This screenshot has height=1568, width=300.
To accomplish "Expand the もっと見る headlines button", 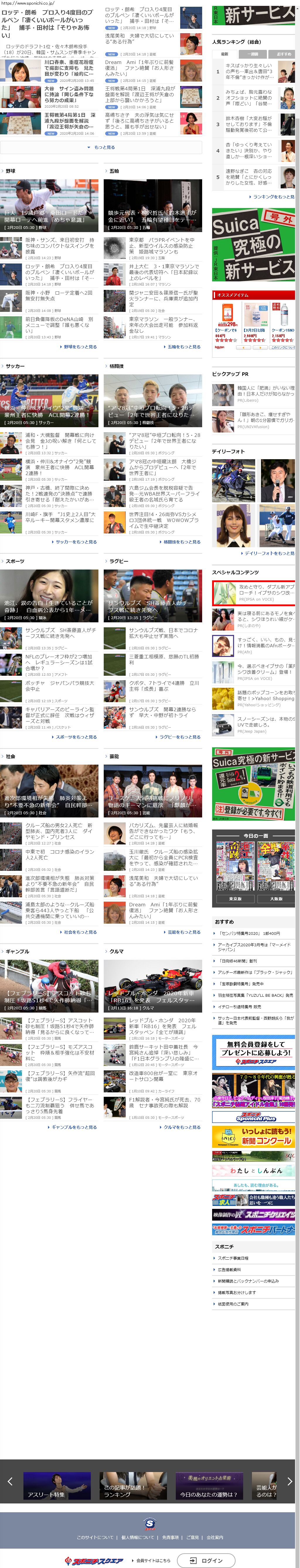I will [101, 147].
